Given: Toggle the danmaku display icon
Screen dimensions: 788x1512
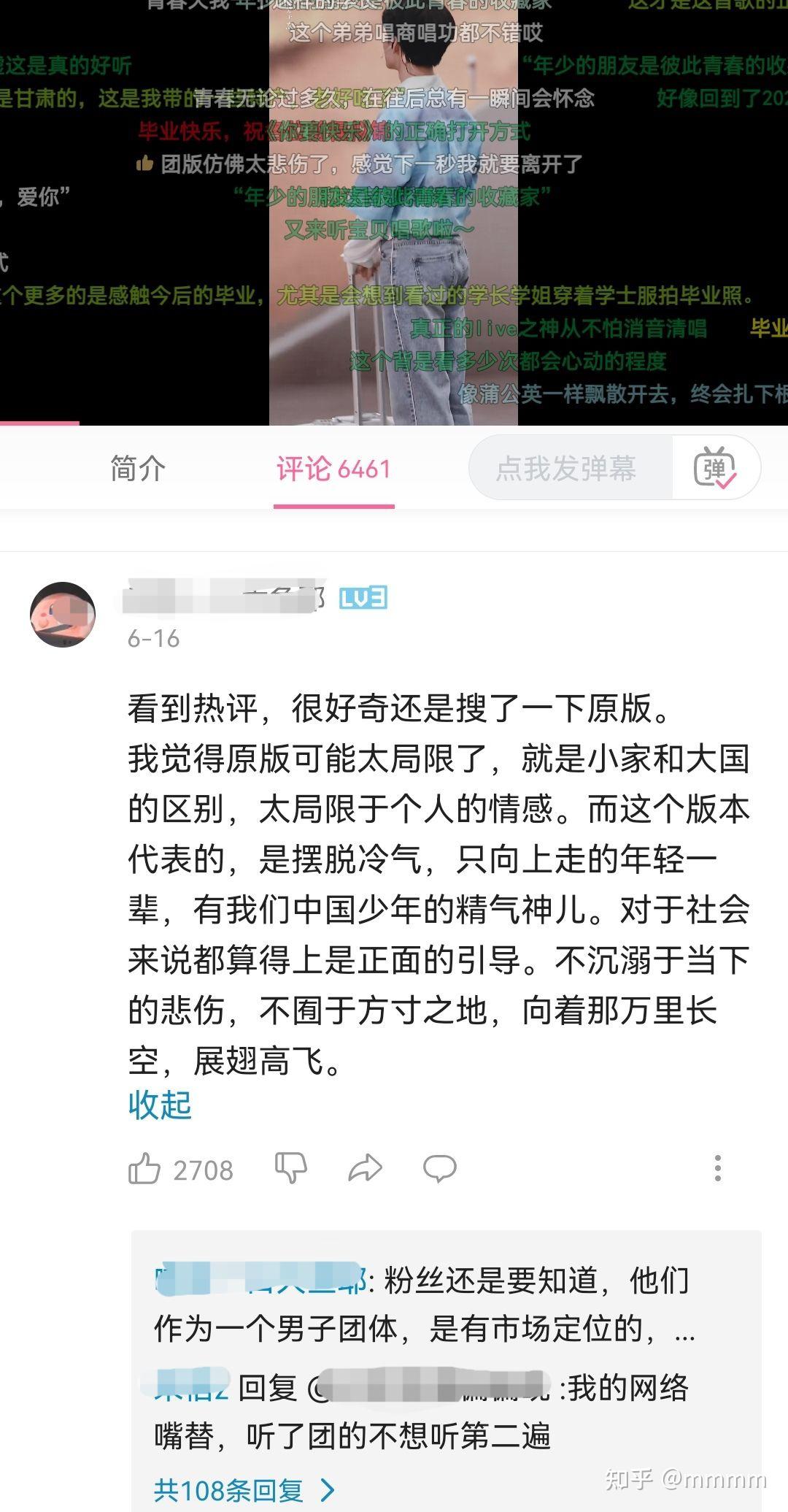Looking at the screenshot, I should point(715,468).
